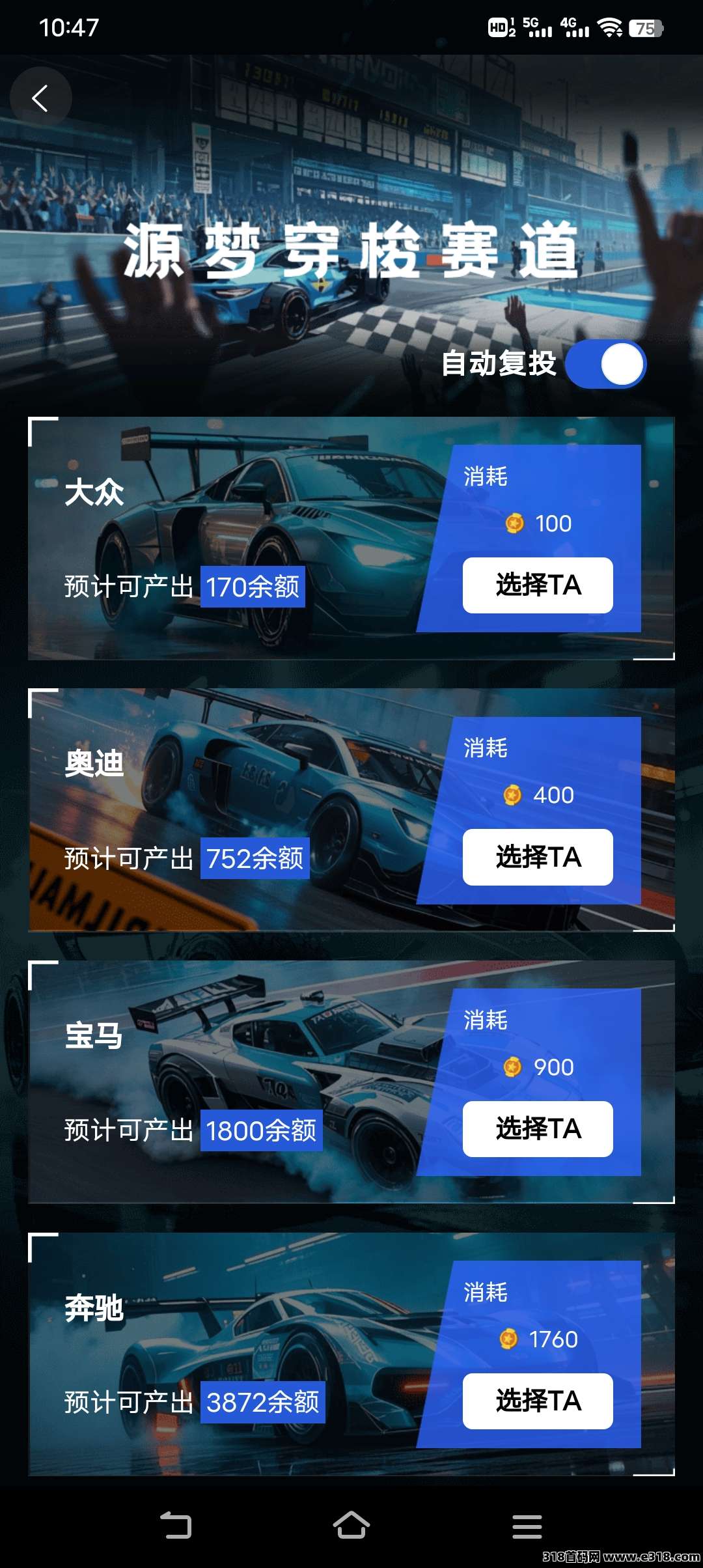
Task: Open recent apps from navigation bar
Action: (527, 1526)
